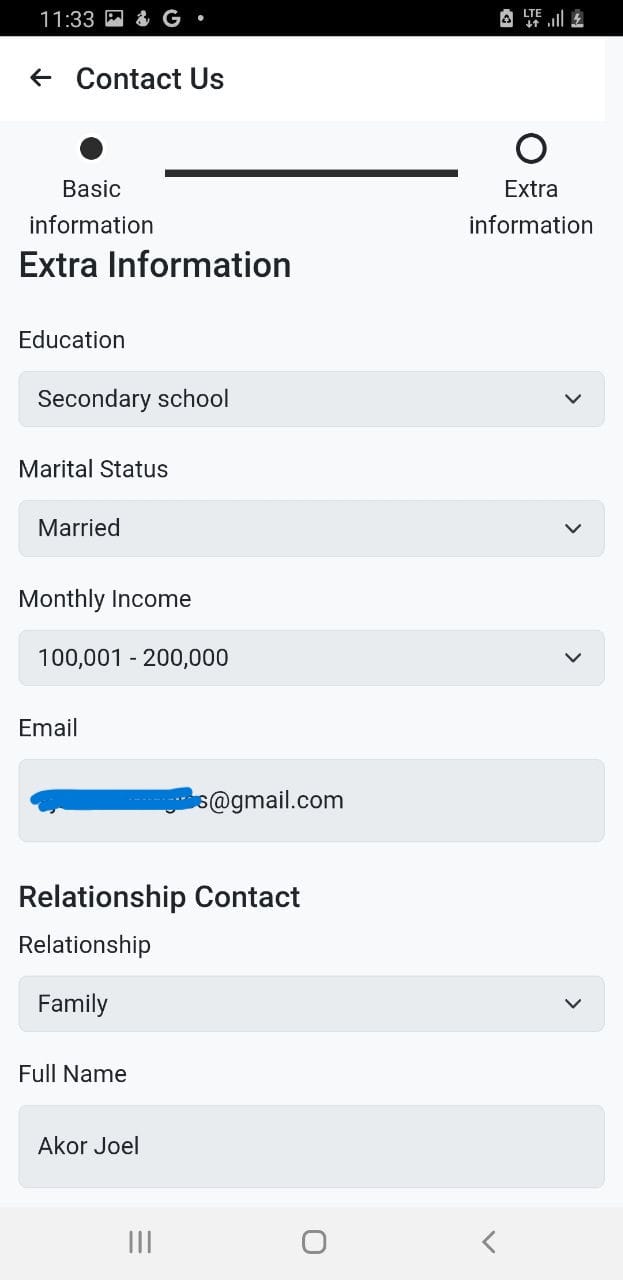Edit the Email field

point(311,800)
